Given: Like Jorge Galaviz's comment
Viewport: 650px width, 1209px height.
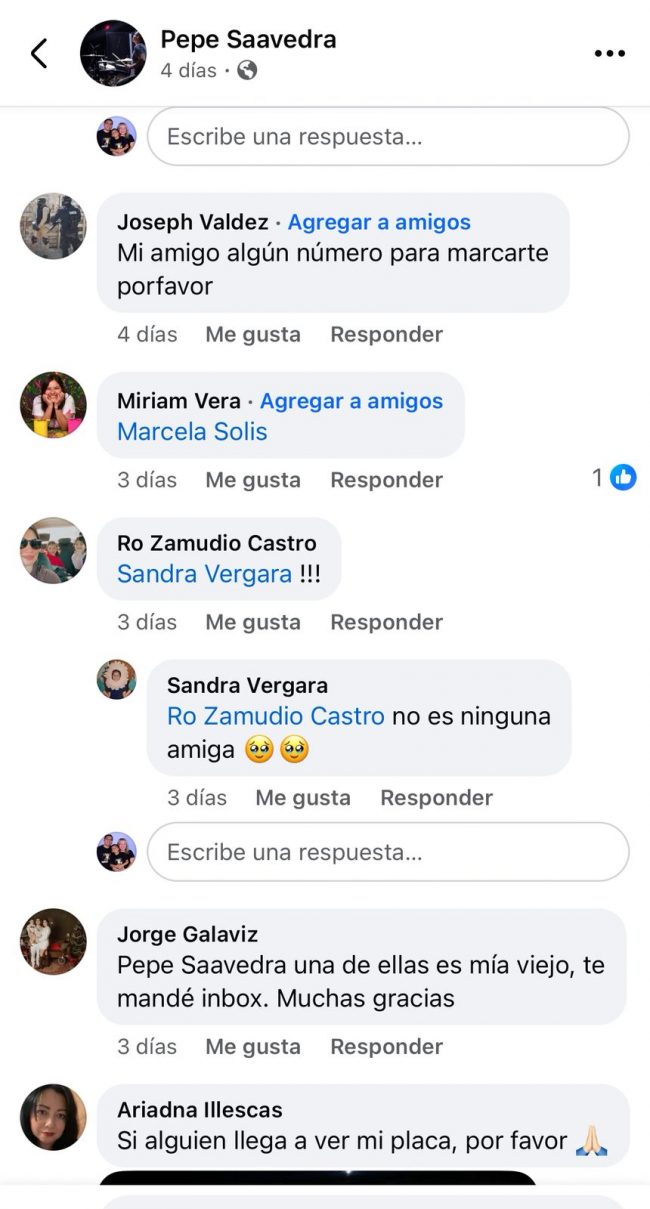Looking at the screenshot, I should pyautogui.click(x=253, y=1046).
